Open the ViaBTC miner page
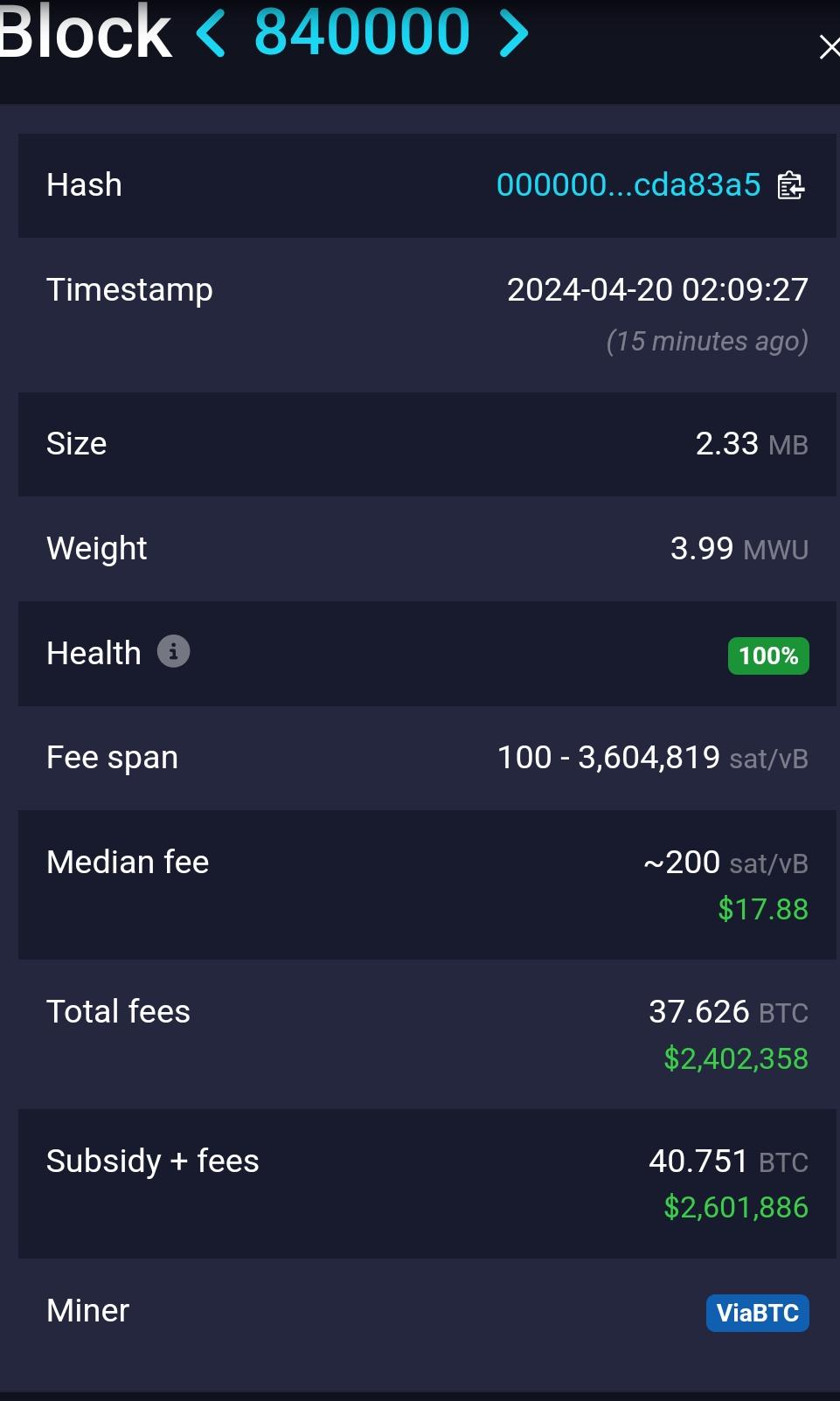 point(757,1313)
